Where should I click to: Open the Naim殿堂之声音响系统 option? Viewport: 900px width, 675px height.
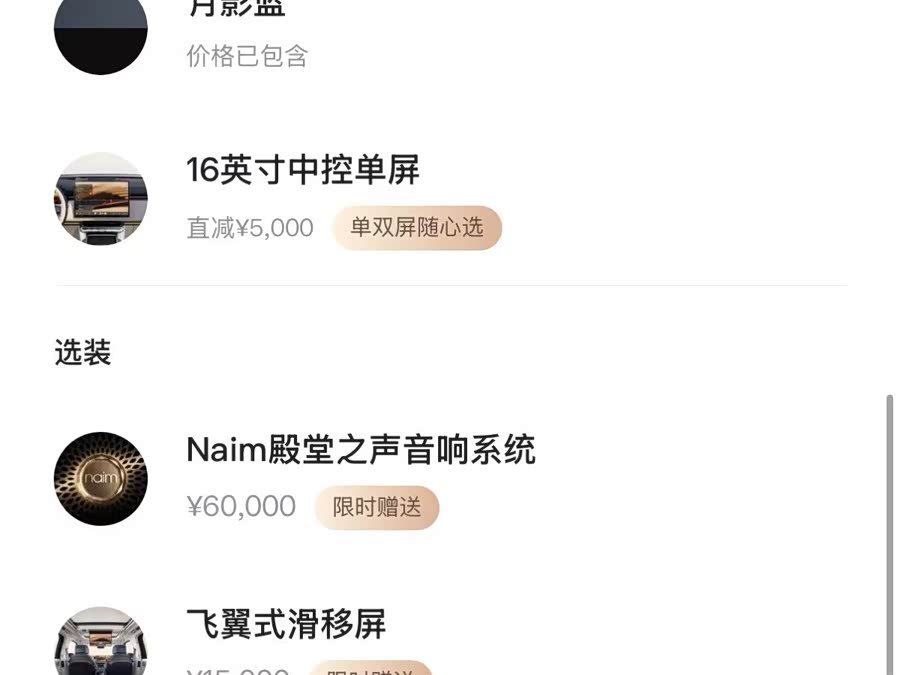click(x=360, y=451)
